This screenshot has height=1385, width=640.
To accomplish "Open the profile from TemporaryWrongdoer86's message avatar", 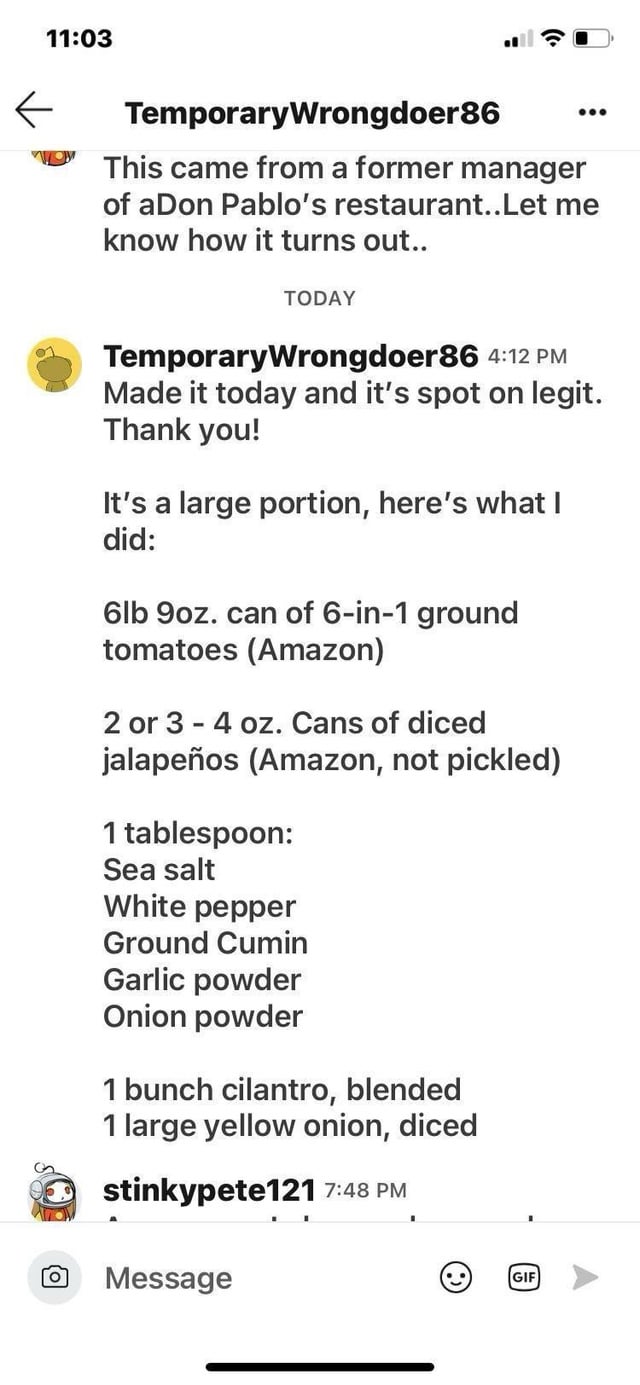I will click(54, 366).
